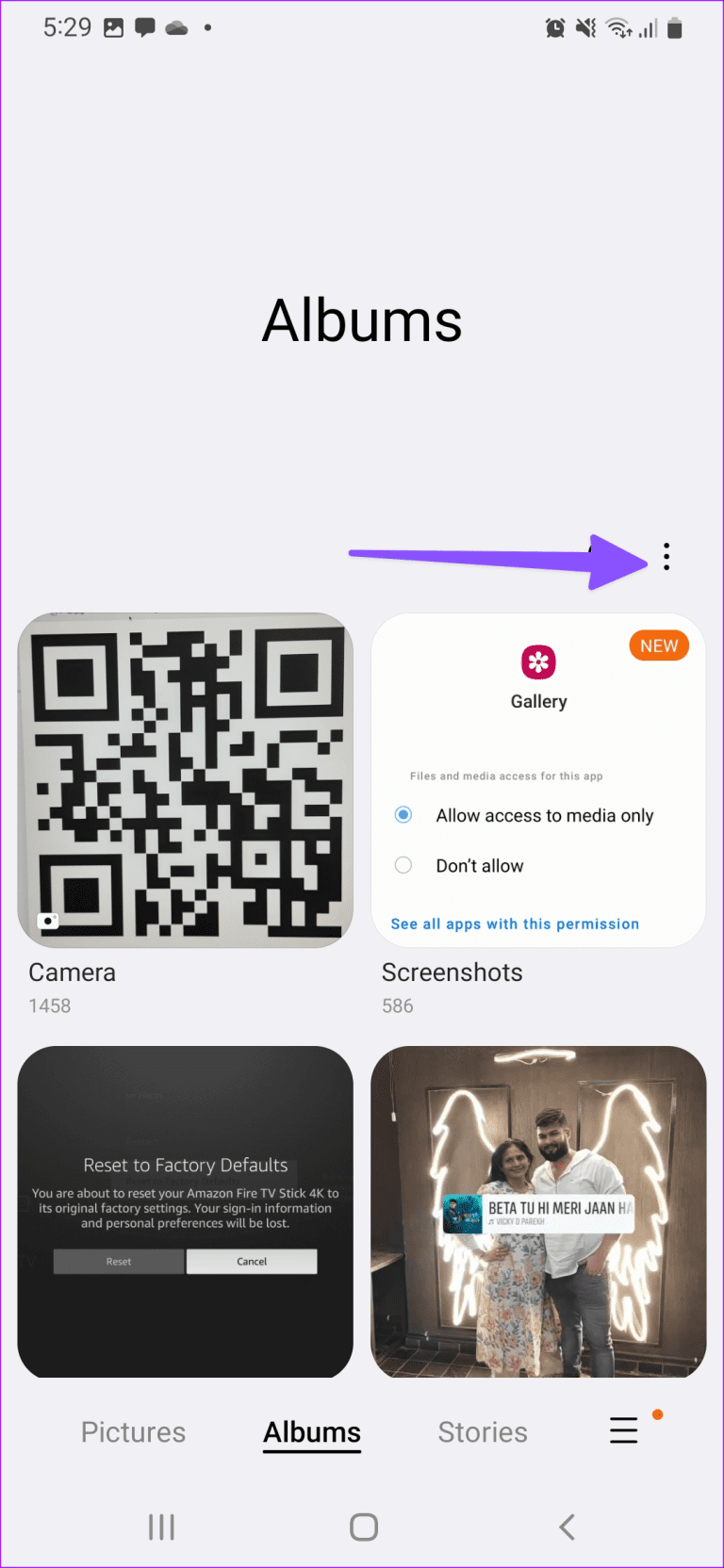Select Allow access to media only radio button
The height and width of the screenshot is (1568, 724).
(403, 814)
